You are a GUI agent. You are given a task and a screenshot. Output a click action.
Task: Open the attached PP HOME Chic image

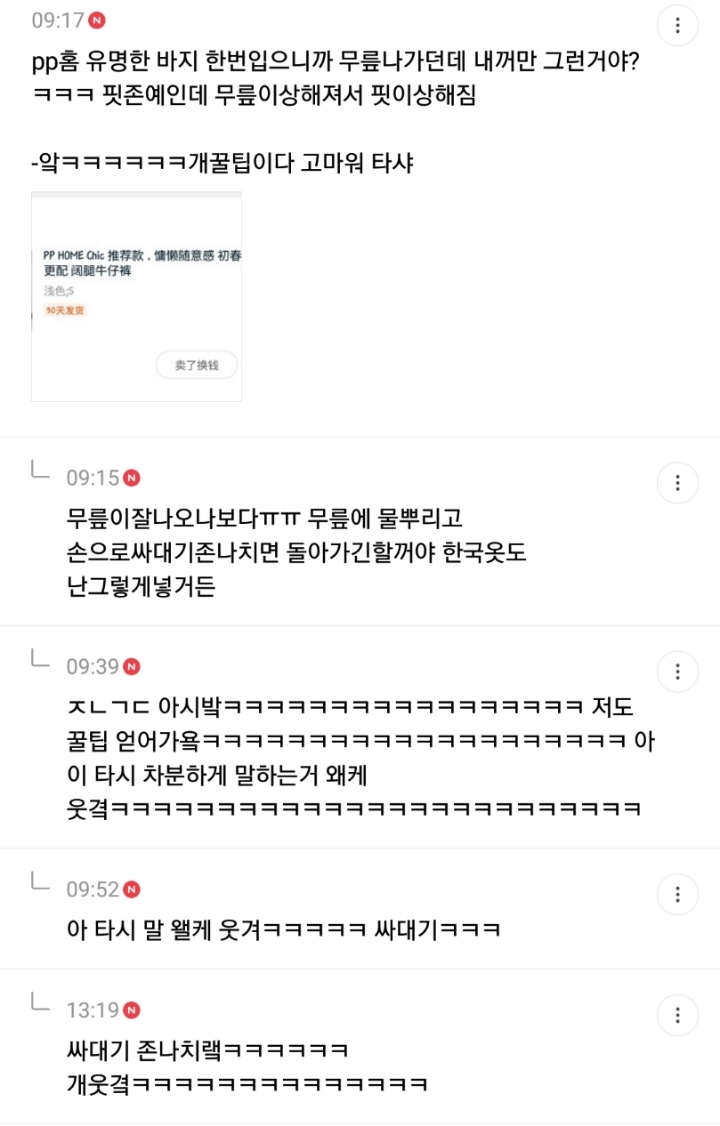[137, 297]
